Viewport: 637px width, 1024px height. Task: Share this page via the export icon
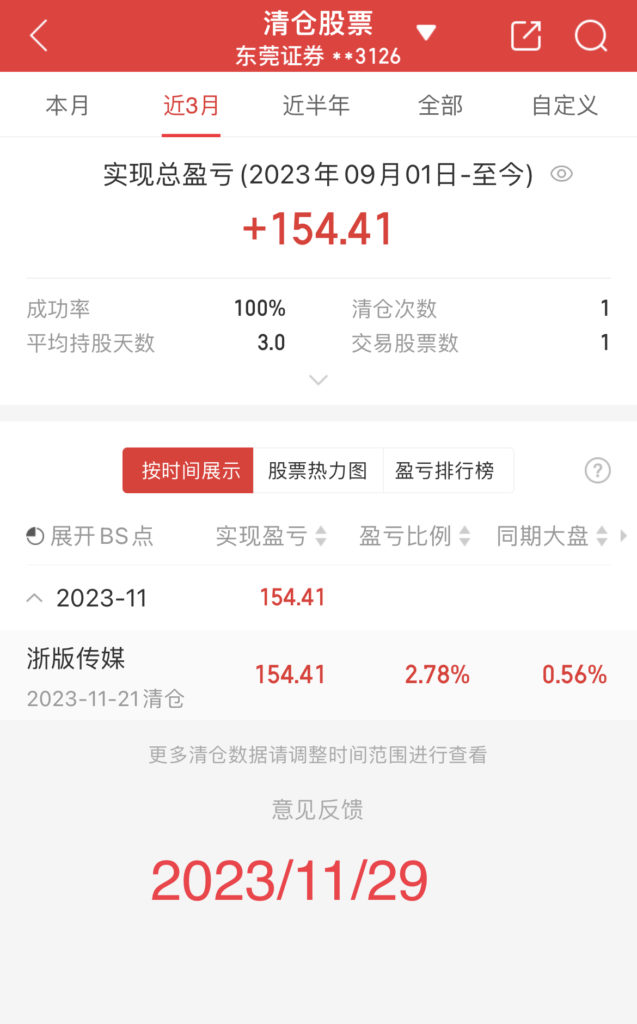[x=526, y=35]
